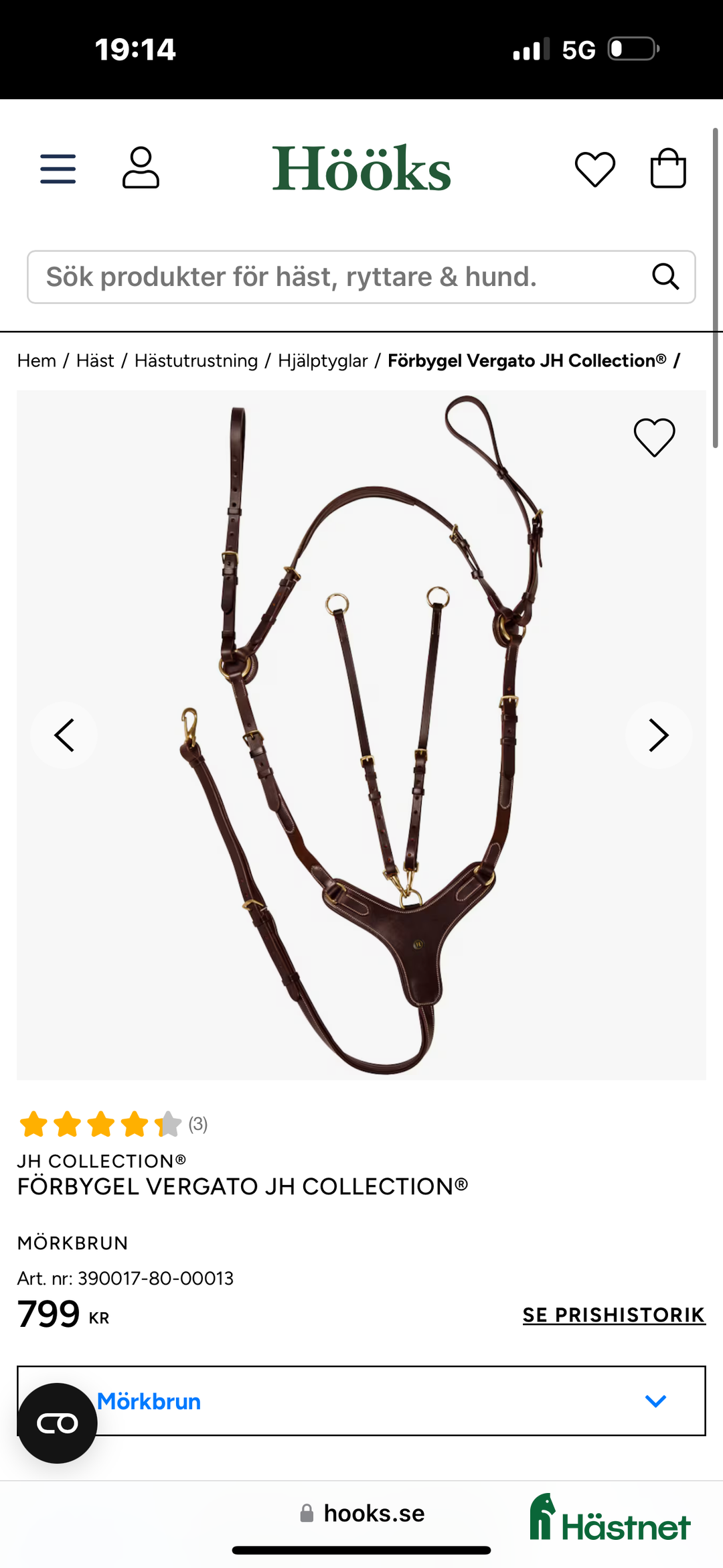Add product to favorites via image heart
Image resolution: width=723 pixels, height=1568 pixels.
point(654,437)
